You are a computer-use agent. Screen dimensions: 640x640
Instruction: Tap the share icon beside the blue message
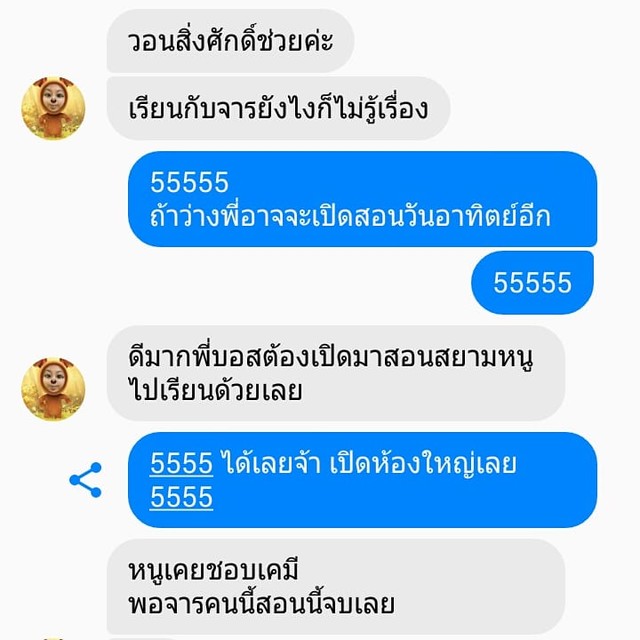(86, 480)
